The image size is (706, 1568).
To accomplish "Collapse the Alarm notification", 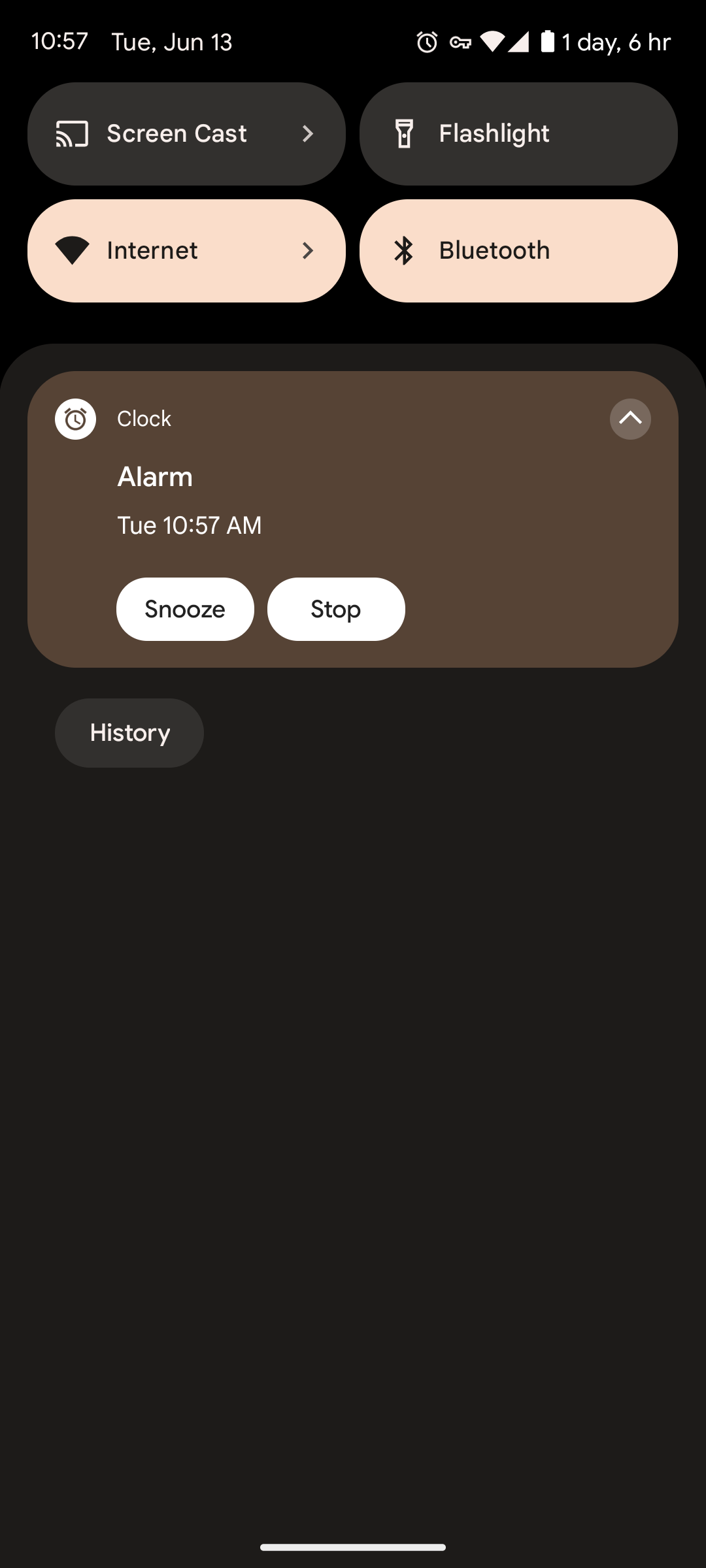I will [630, 419].
